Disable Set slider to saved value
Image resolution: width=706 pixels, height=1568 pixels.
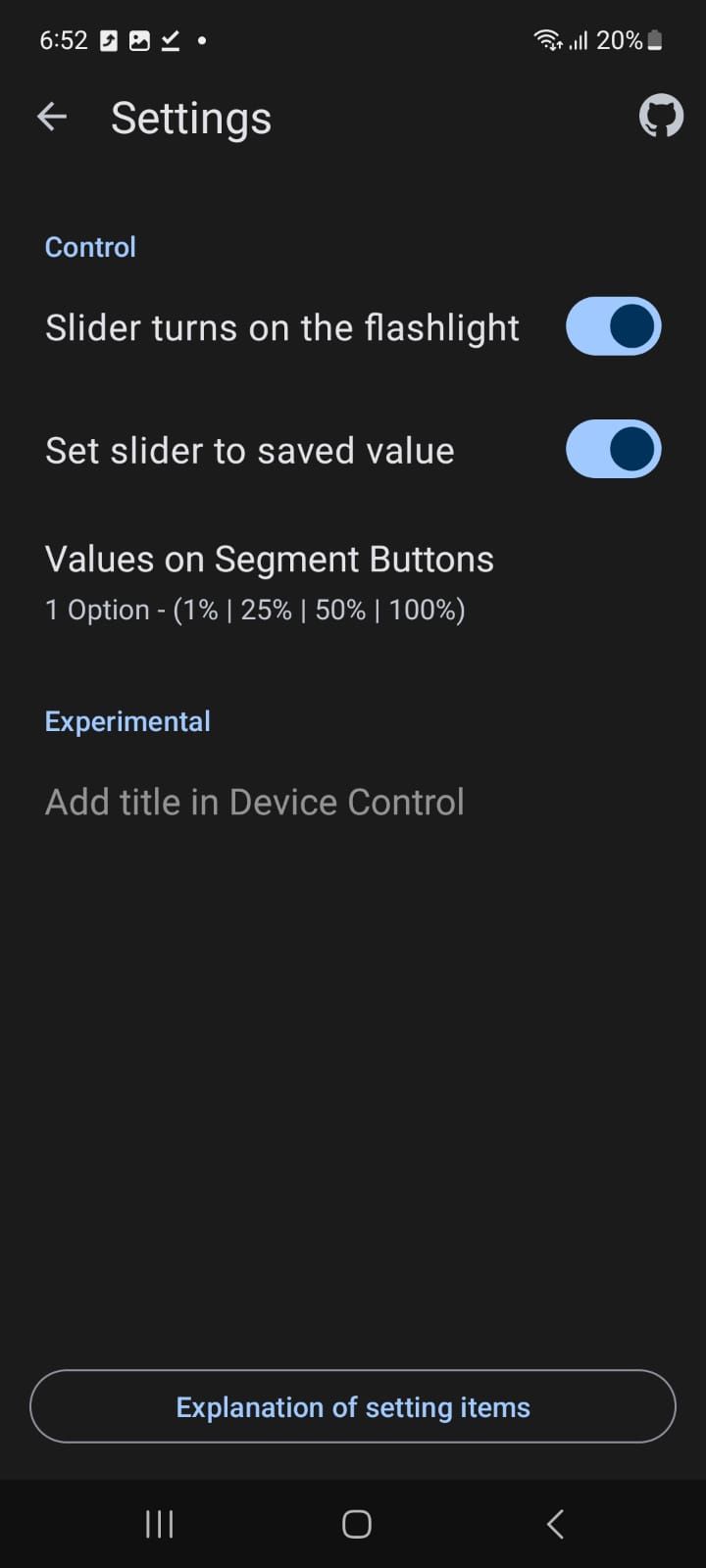(613, 450)
